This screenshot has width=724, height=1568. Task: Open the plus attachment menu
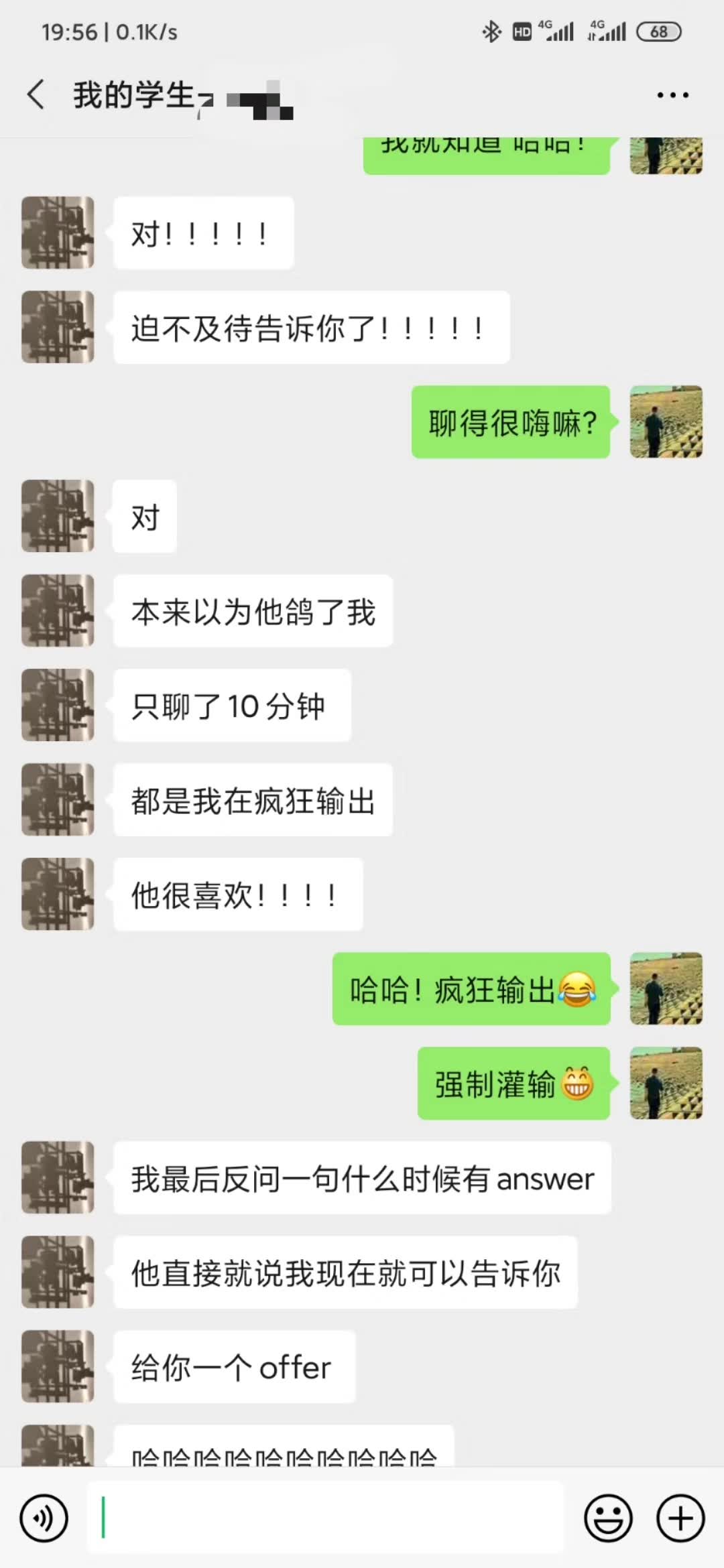(x=680, y=1518)
